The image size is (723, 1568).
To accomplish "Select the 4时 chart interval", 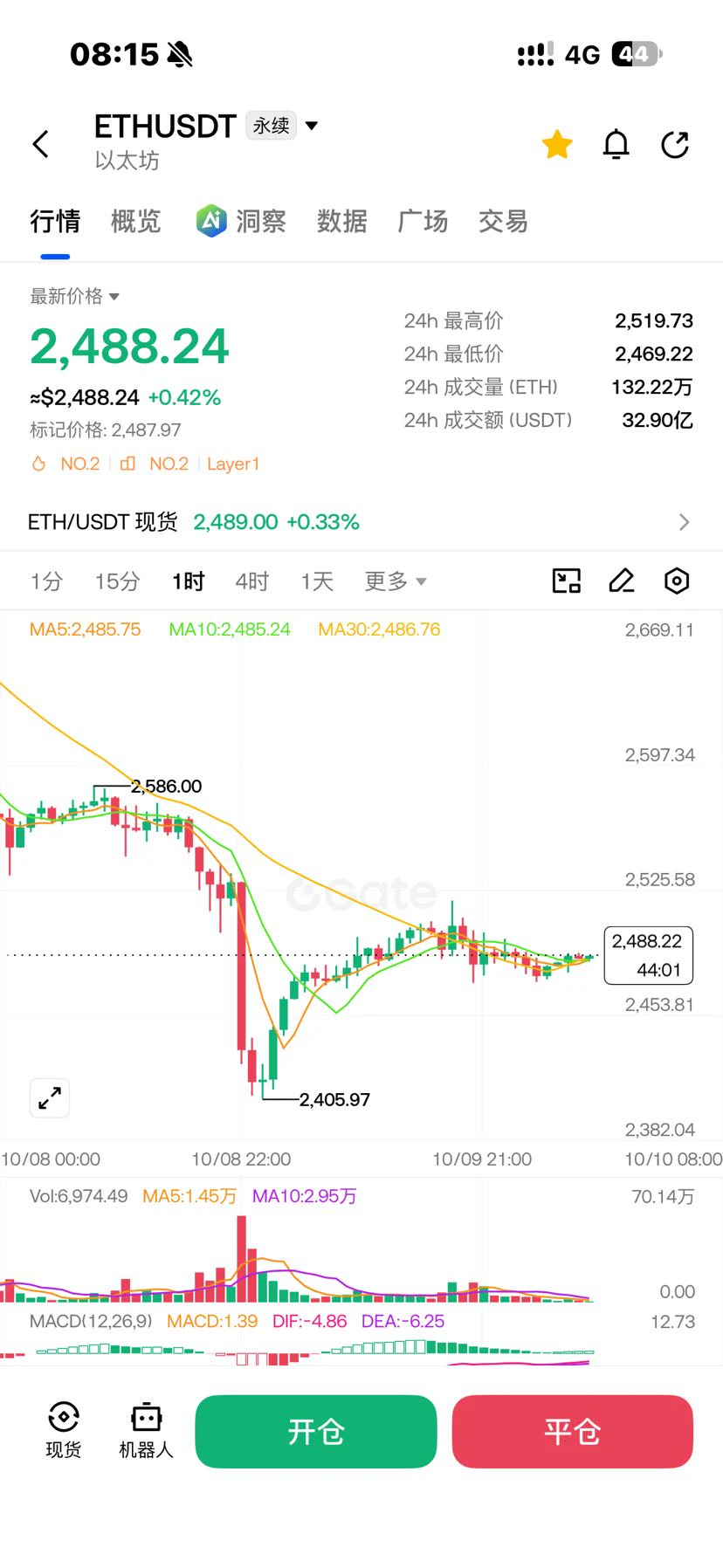I will tap(252, 581).
